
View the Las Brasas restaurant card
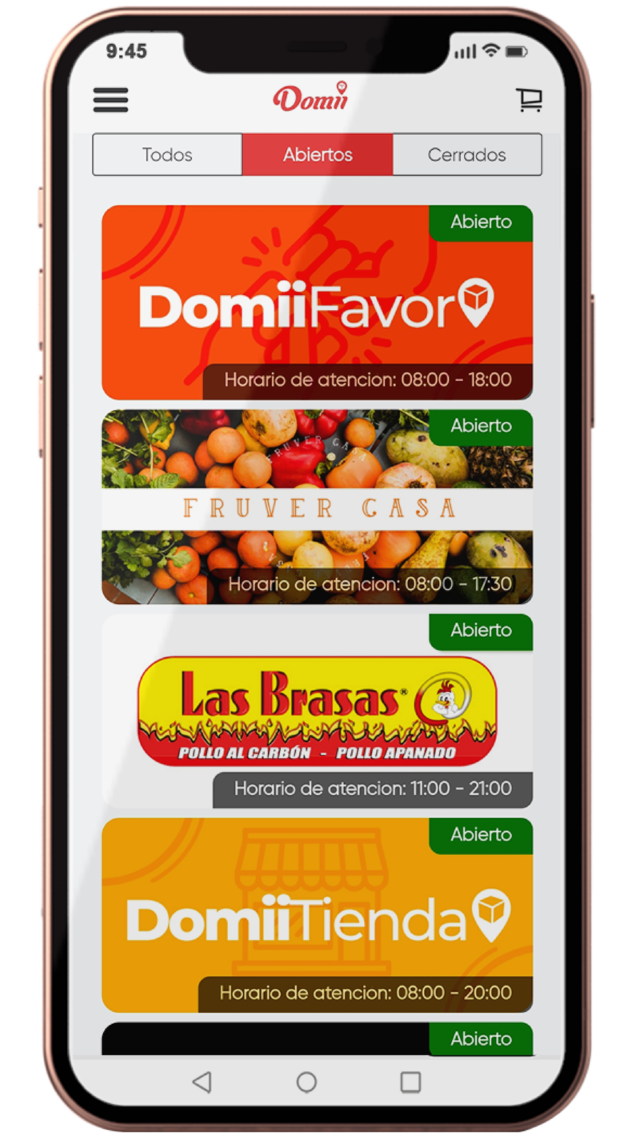(317, 711)
